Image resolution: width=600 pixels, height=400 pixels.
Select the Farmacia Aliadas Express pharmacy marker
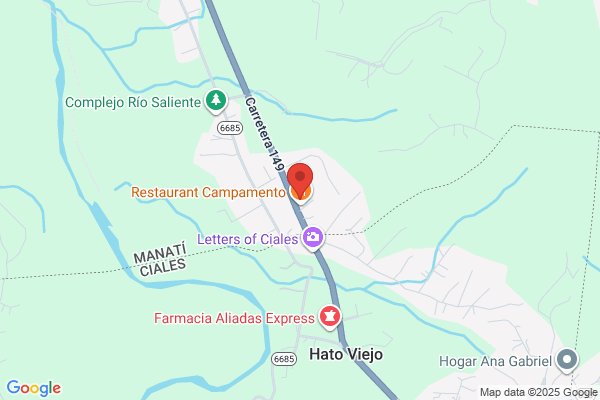330,317
